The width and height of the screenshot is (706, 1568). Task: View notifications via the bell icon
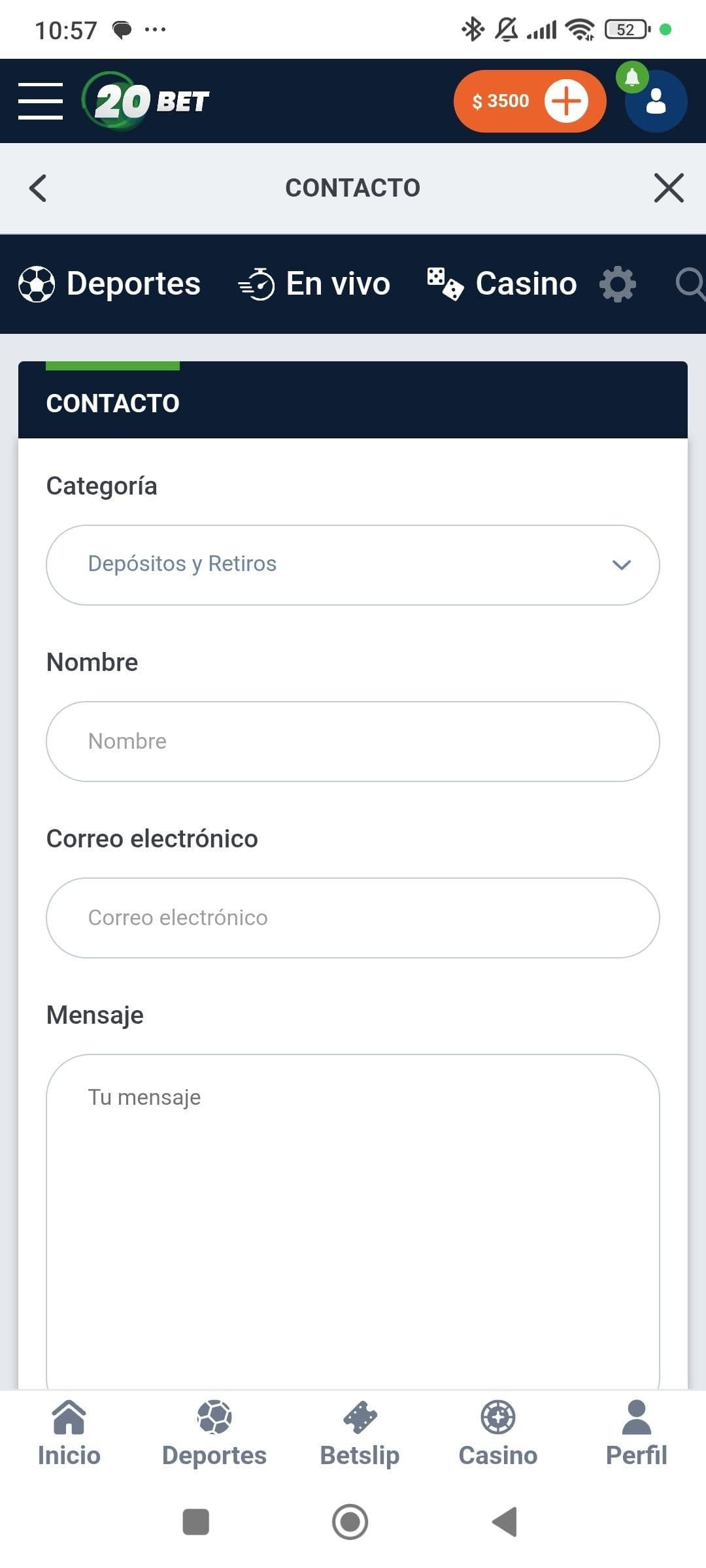pyautogui.click(x=631, y=77)
